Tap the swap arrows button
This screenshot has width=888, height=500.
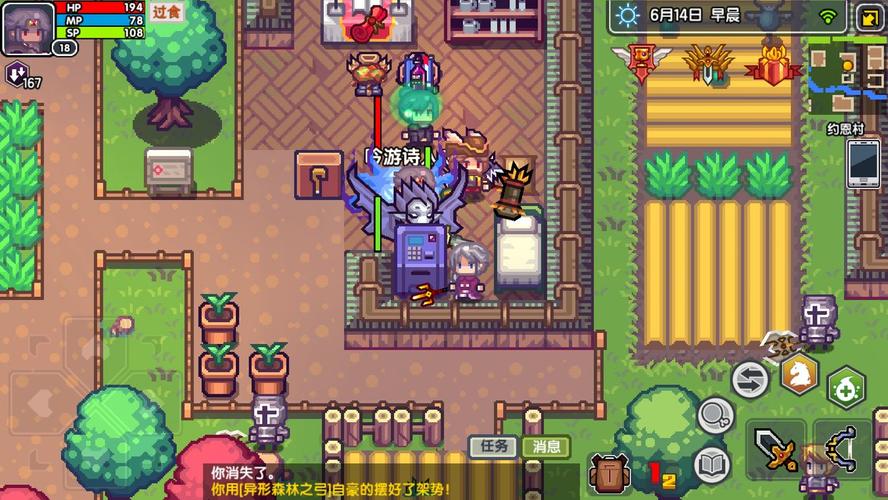[x=750, y=379]
